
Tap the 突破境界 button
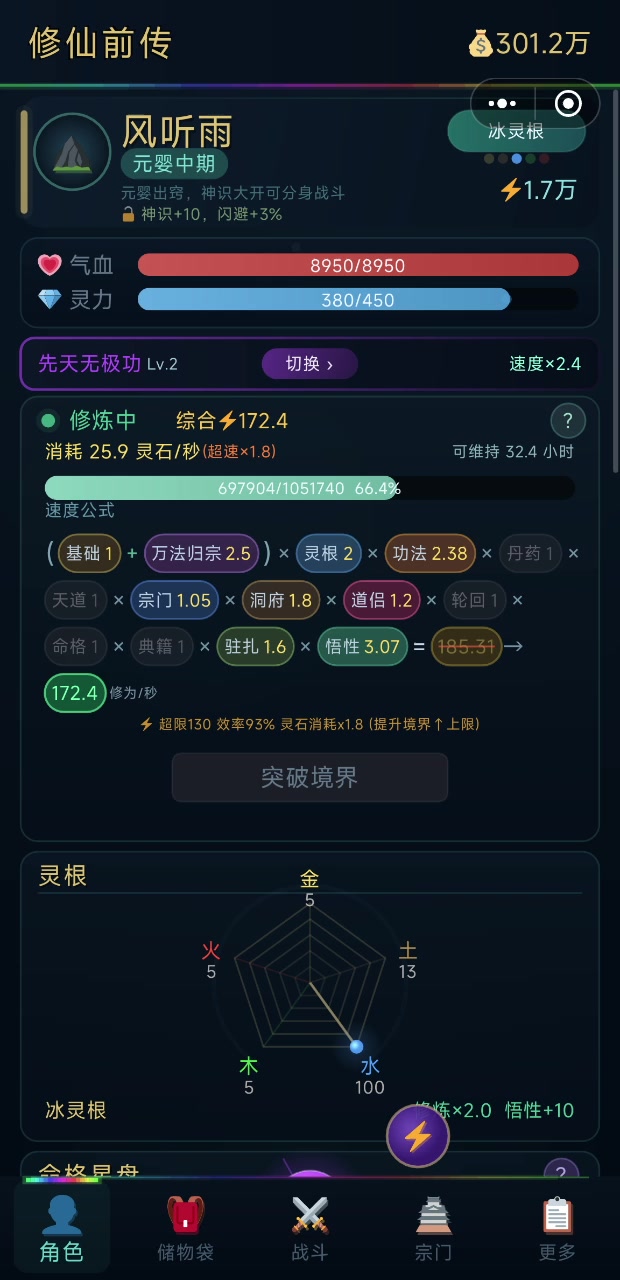click(x=309, y=777)
